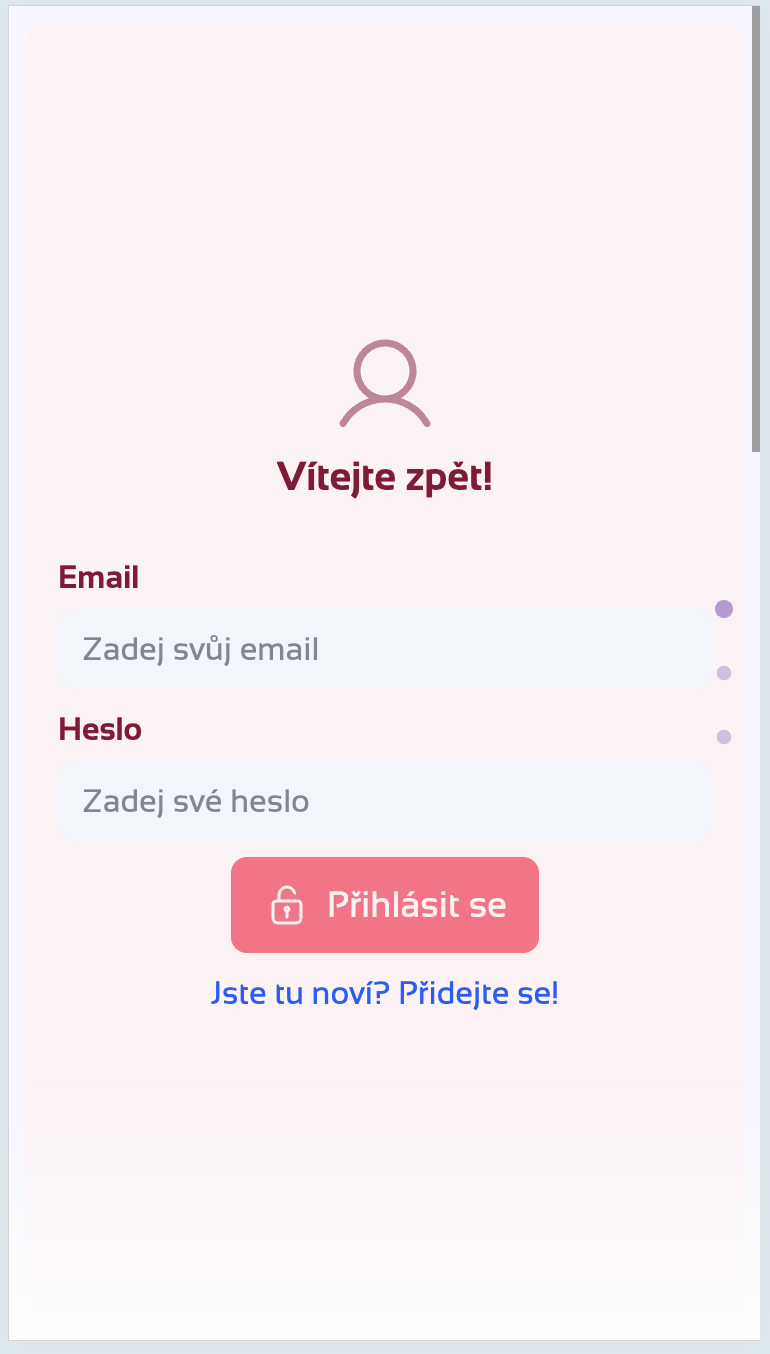Click the Zadej své heslo password field
Screen dimensions: 770x1354
pos(385,801)
